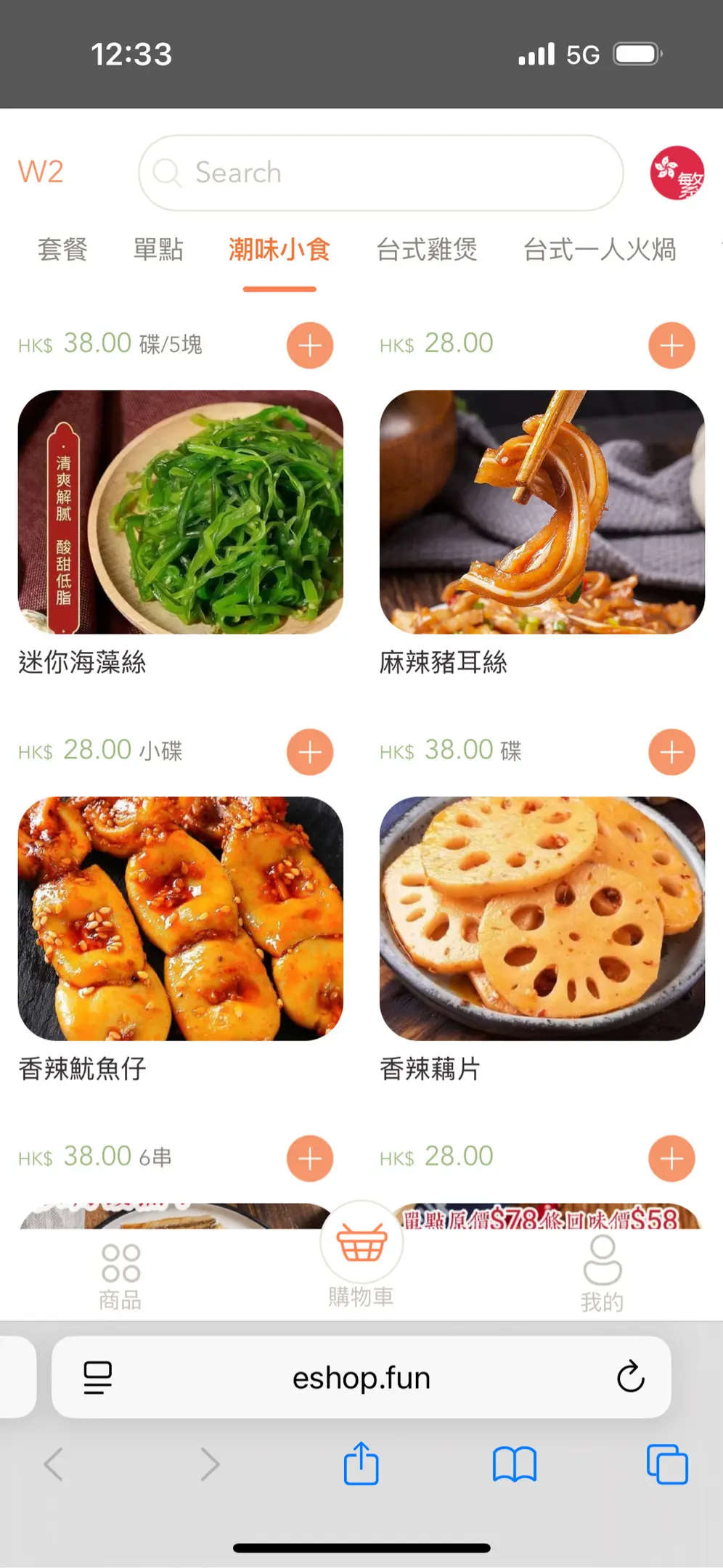Go to the 商品 tab
Image resolution: width=723 pixels, height=1568 pixels.
point(120,1276)
